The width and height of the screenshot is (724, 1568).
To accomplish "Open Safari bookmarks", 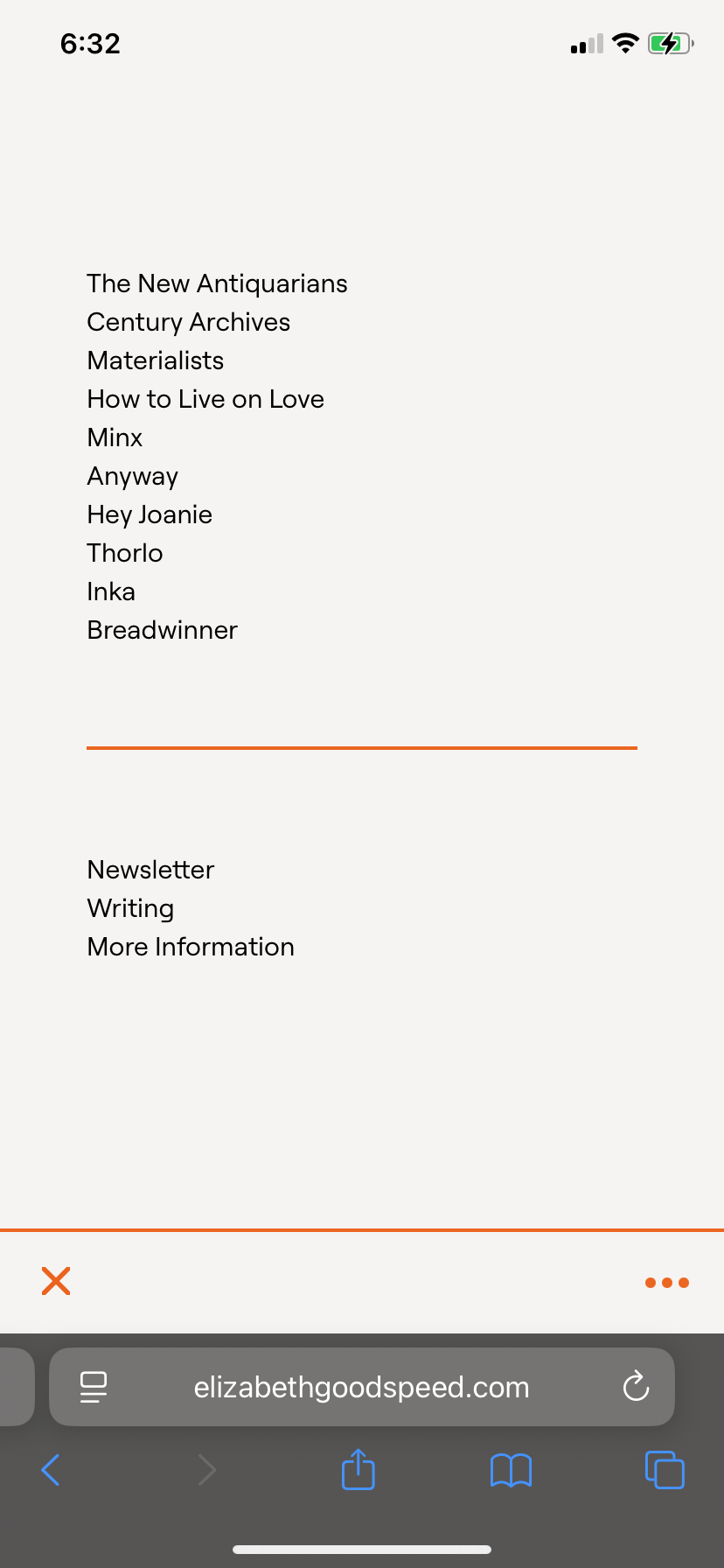I will click(x=511, y=1470).
